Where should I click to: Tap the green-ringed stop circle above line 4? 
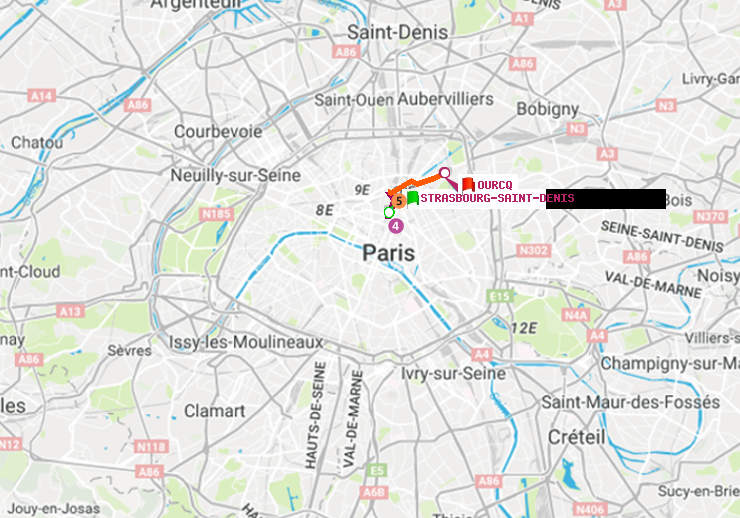tap(389, 212)
